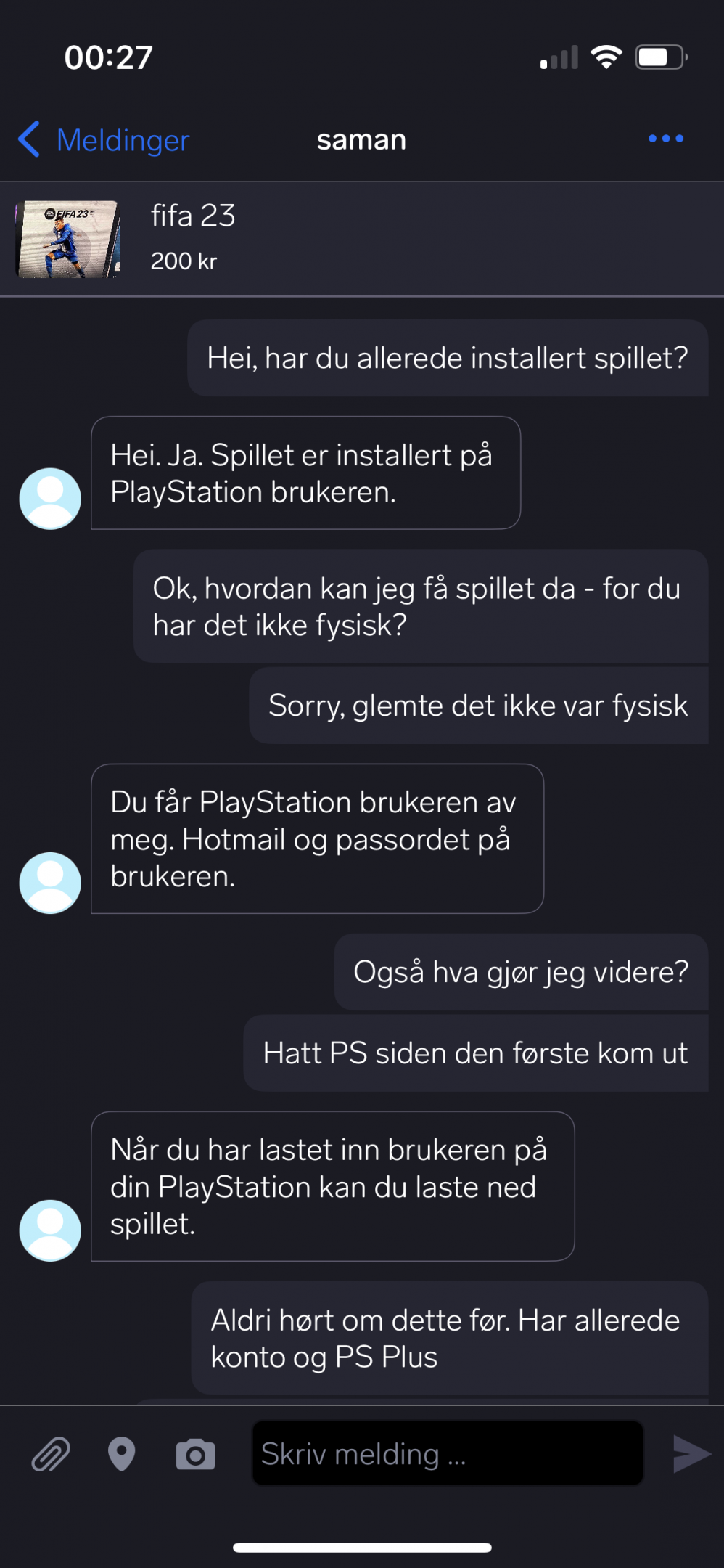This screenshot has width=724, height=1568.
Task: Tap the paperclip attachment icon
Action: (51, 1454)
